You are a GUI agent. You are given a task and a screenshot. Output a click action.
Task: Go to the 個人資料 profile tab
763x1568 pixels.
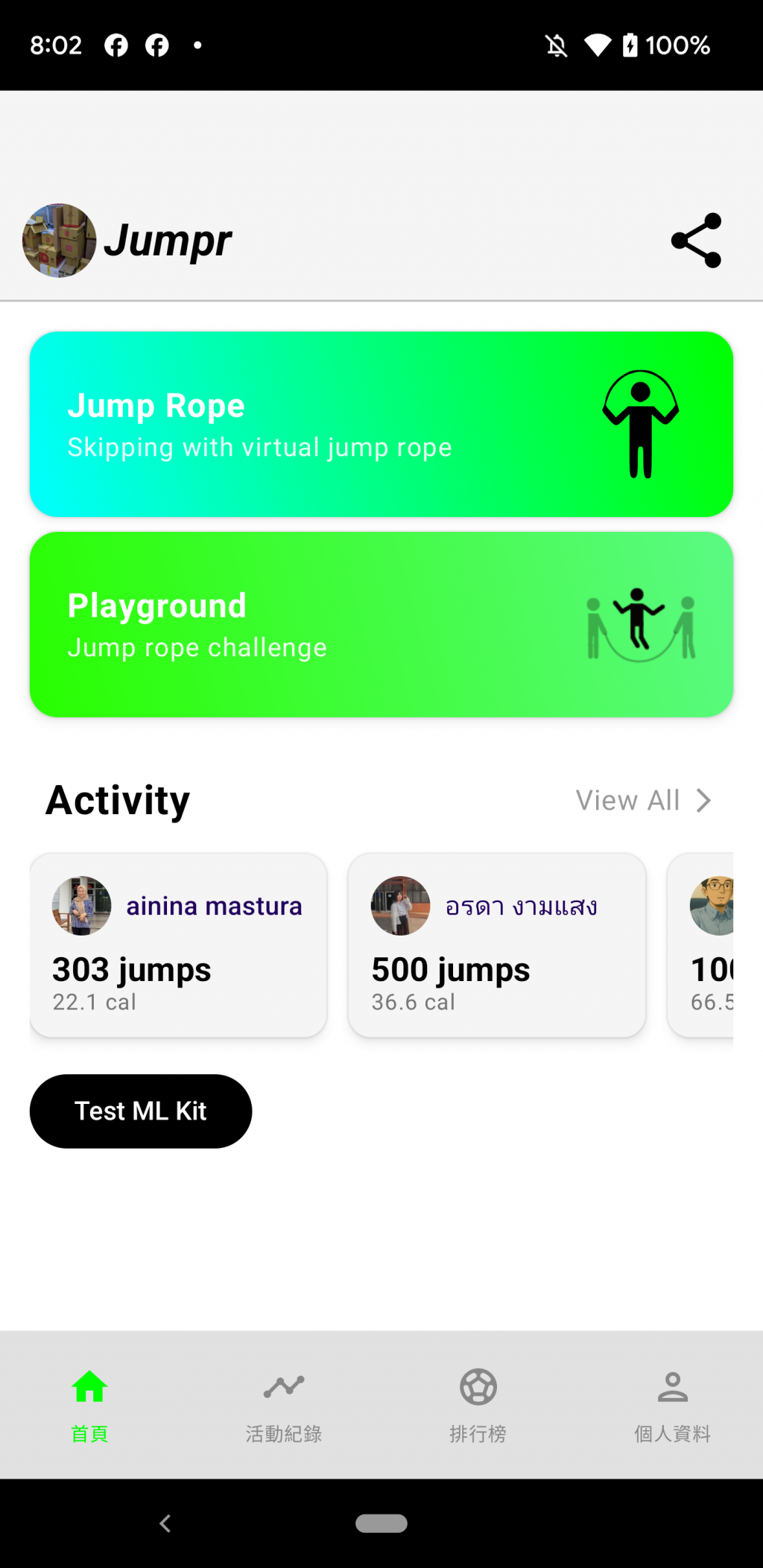[x=672, y=1403]
